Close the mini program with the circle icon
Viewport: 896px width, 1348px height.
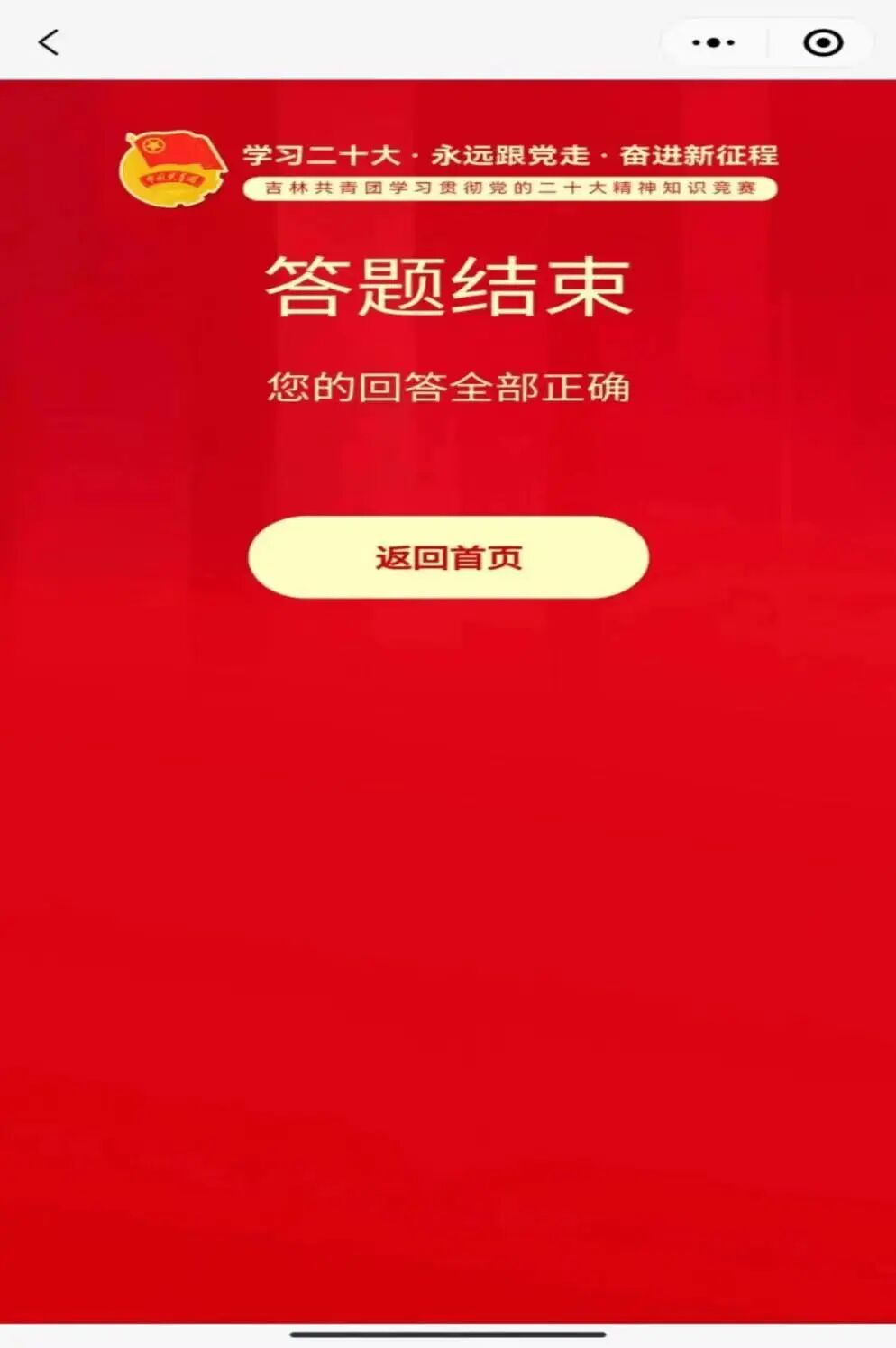click(x=822, y=42)
